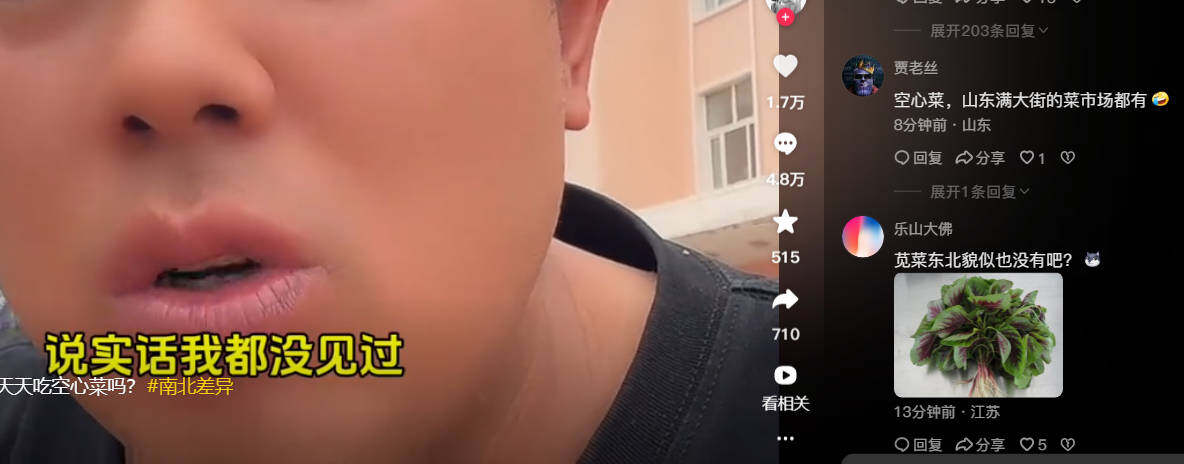
Task: Open 看相关 related videos
Action: coord(786,376)
